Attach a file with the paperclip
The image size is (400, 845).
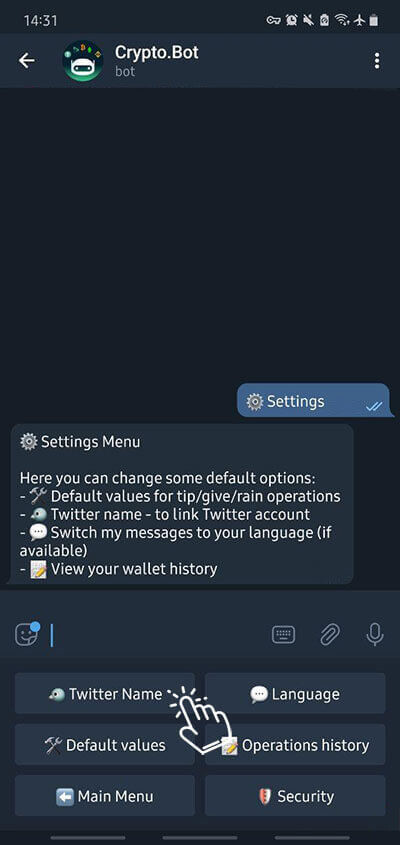click(329, 635)
